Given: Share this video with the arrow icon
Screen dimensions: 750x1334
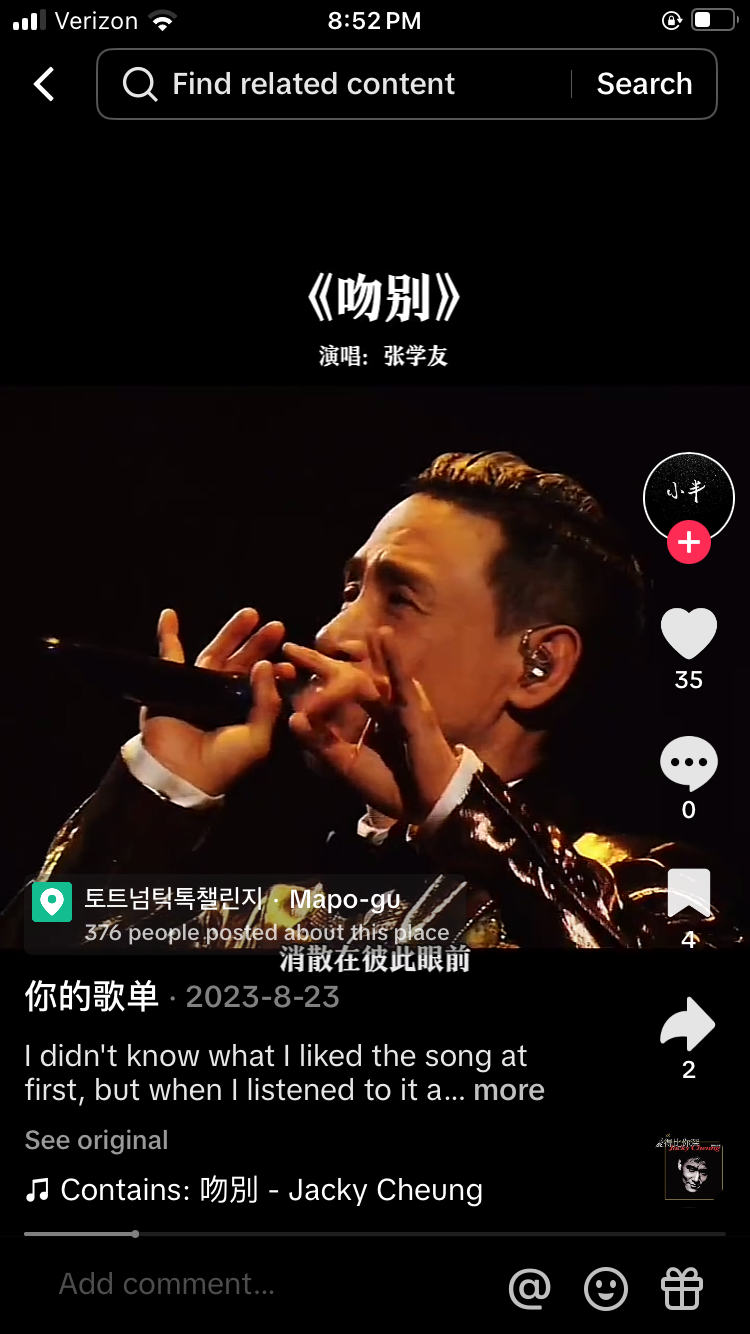Looking at the screenshot, I should coord(689,1024).
